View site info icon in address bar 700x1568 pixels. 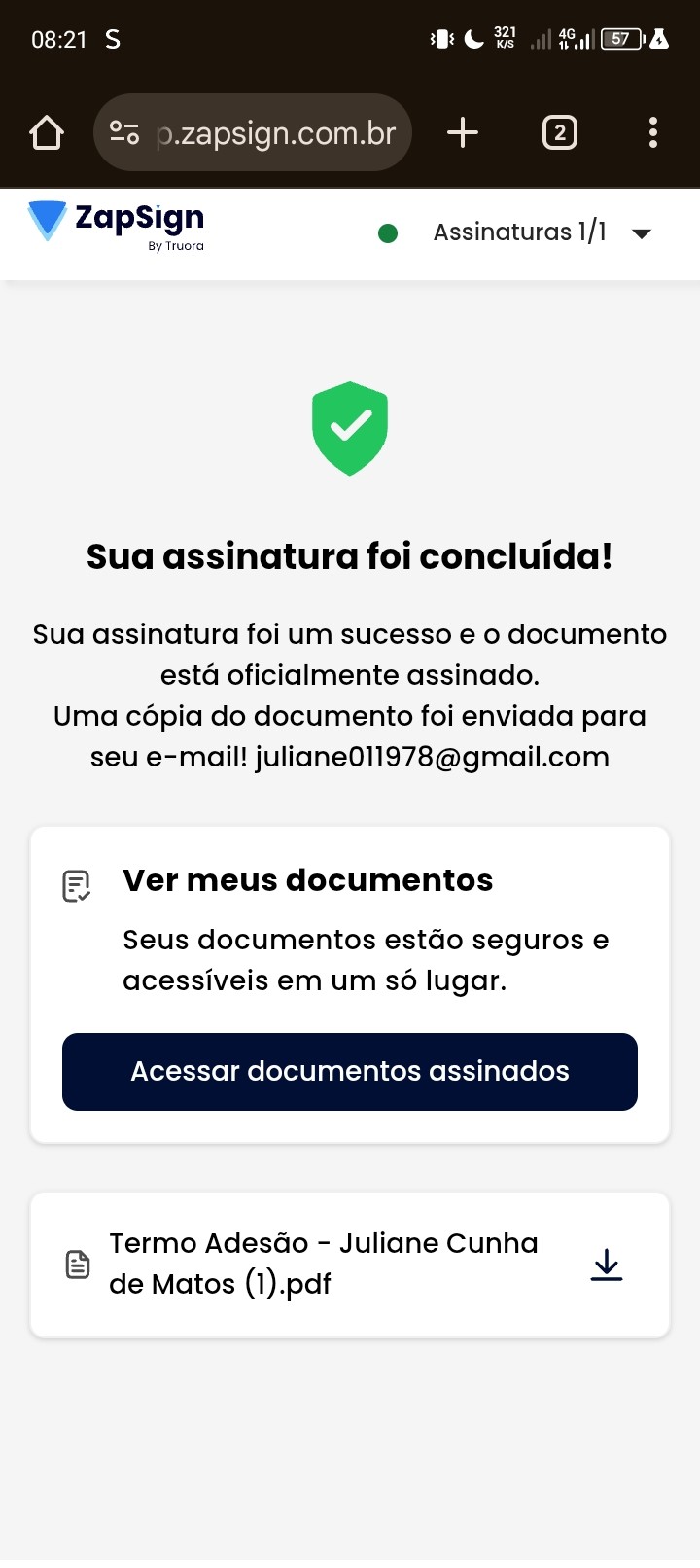pos(124,132)
